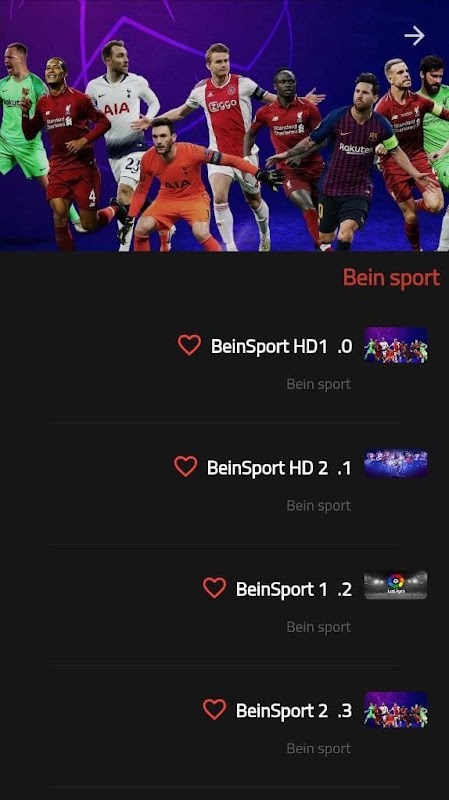The image size is (449, 800).
Task: Tap the arrow icon on the banner
Action: click(x=414, y=36)
